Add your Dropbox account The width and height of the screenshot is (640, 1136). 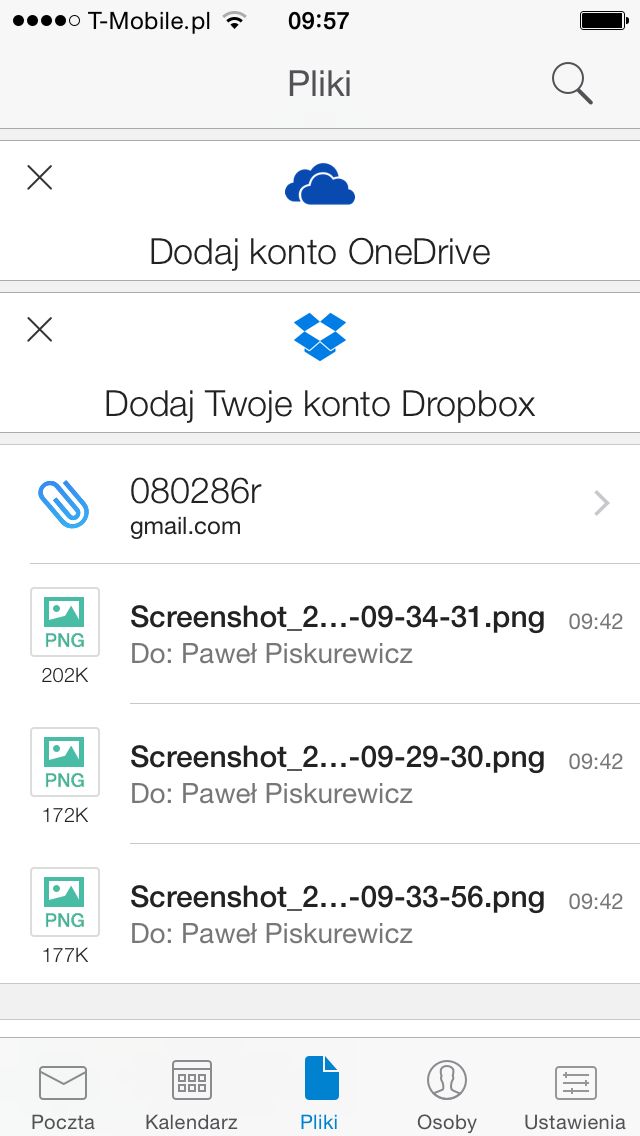click(x=320, y=363)
